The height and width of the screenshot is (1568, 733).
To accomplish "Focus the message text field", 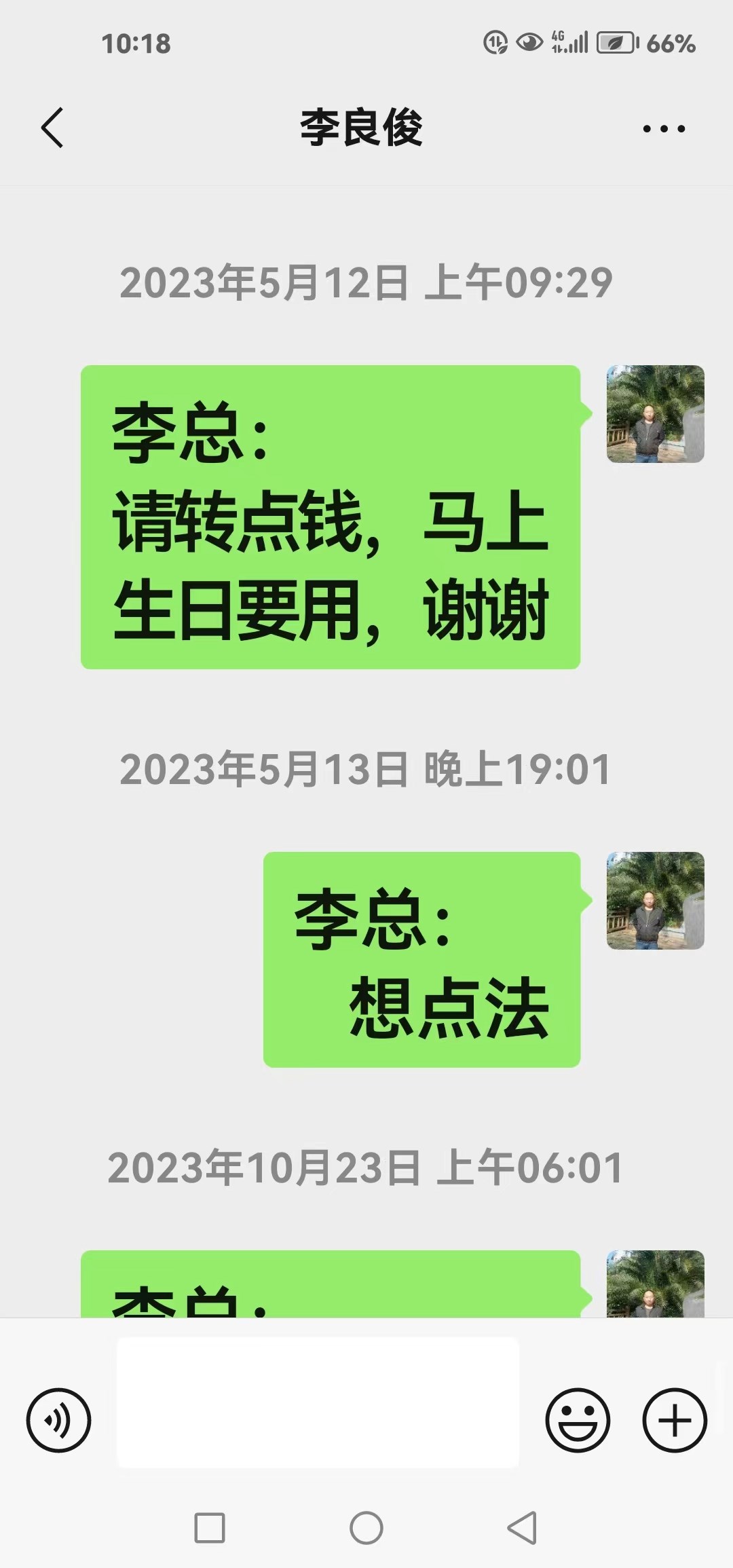I will coord(318,1402).
